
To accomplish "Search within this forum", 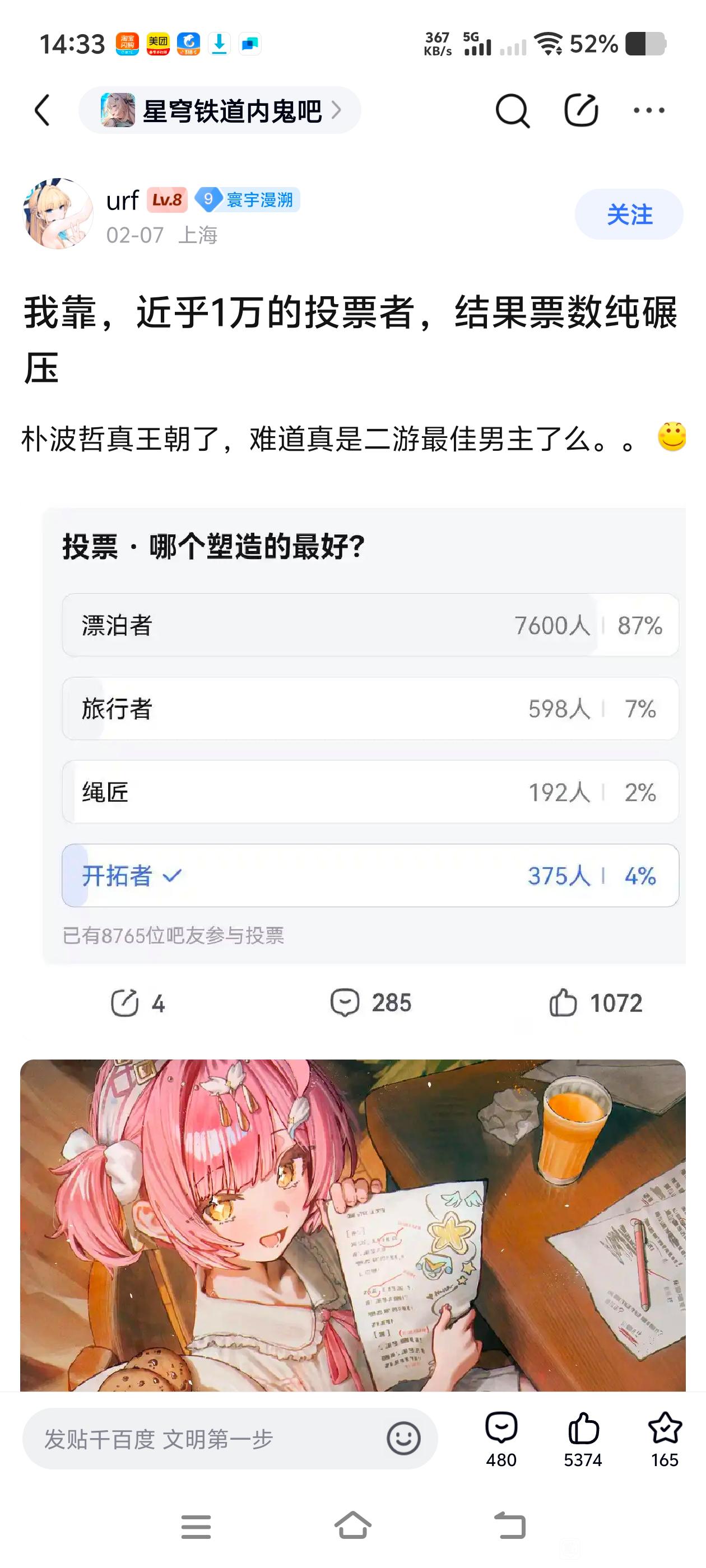I will point(512,111).
